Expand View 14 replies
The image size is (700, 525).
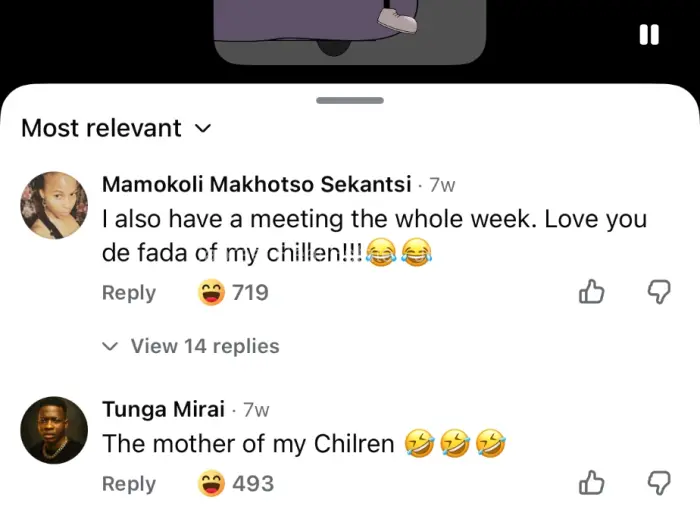click(193, 346)
